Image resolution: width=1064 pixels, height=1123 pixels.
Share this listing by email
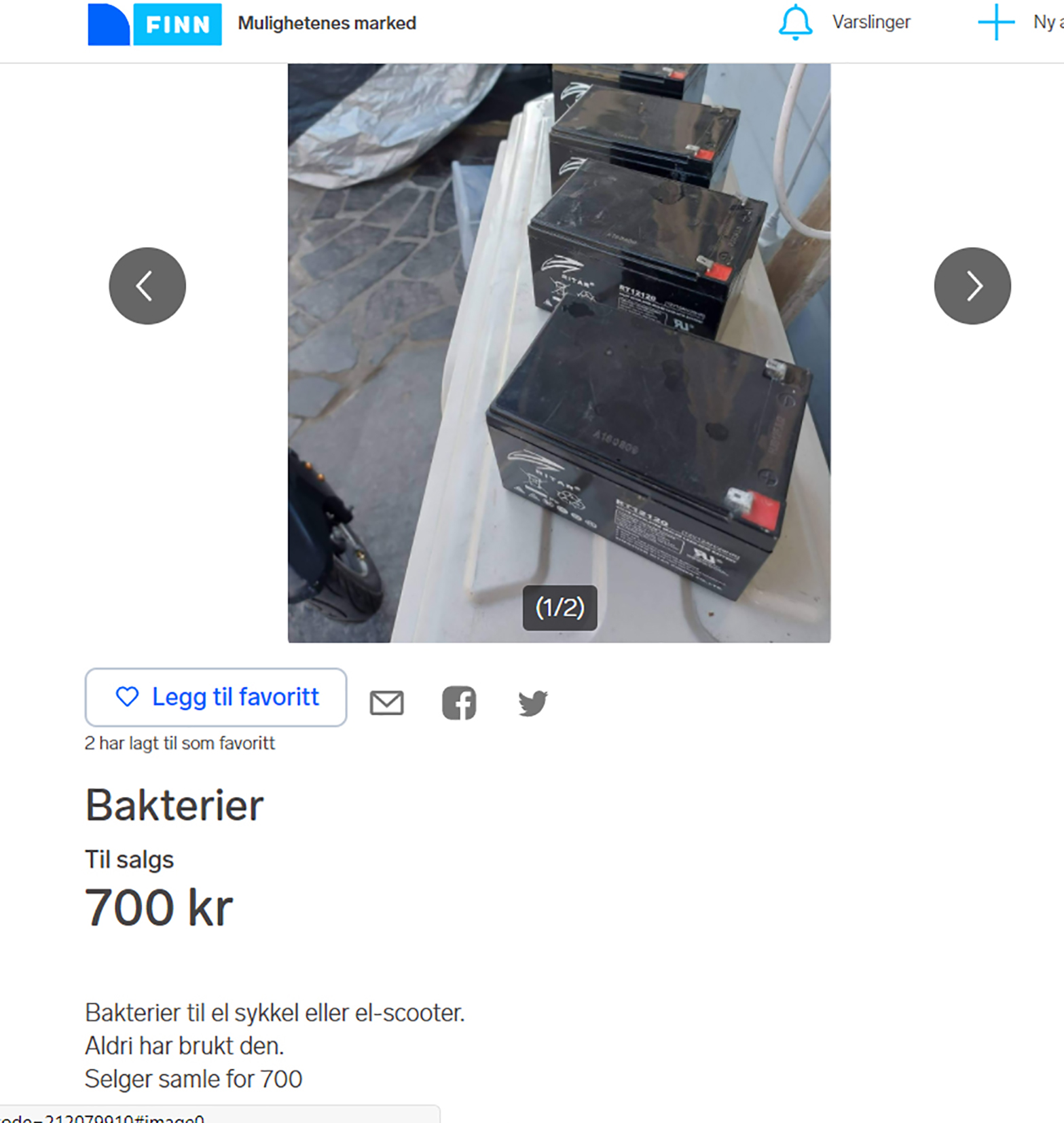tap(387, 703)
